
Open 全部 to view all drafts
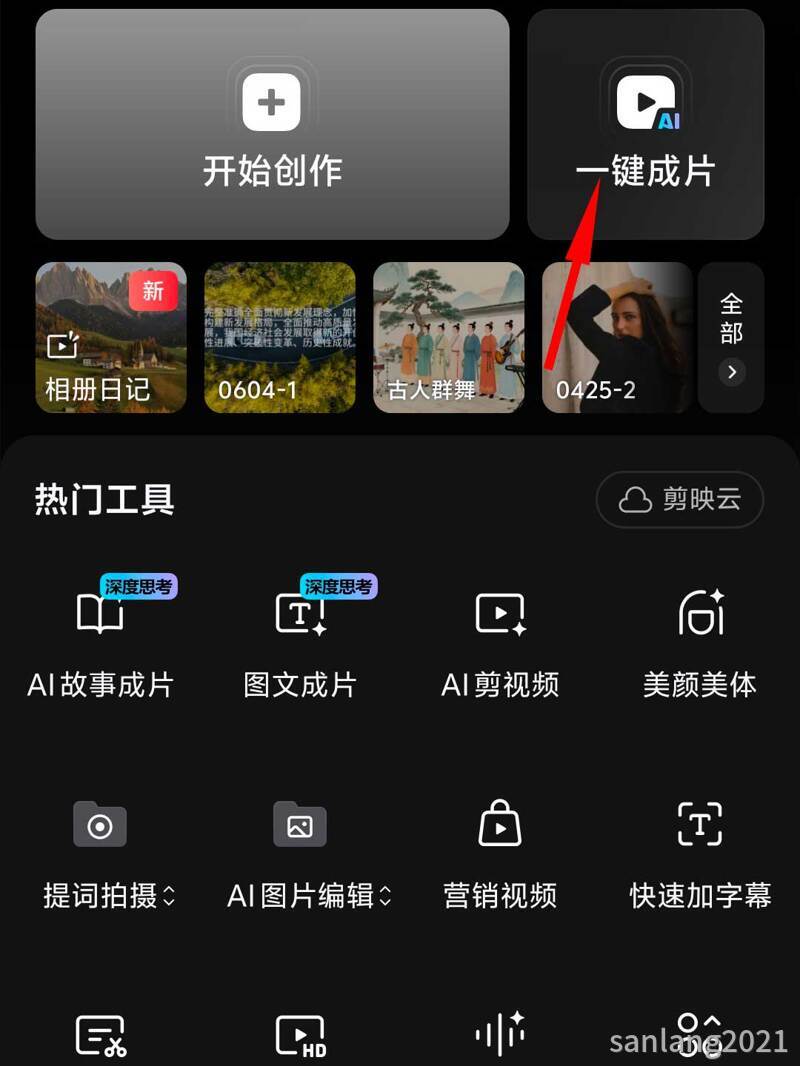pos(730,337)
